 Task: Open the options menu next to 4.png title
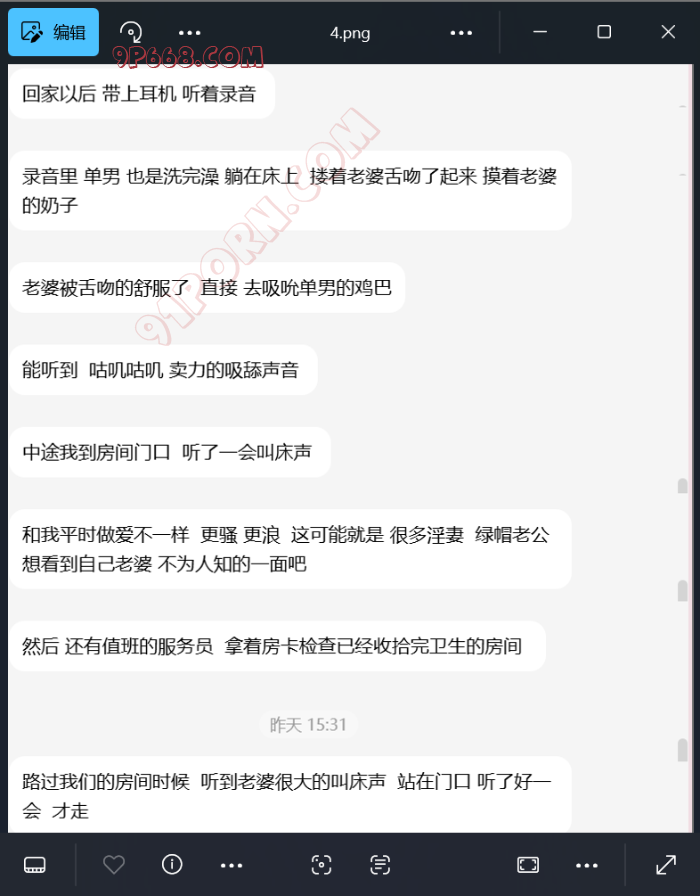(461, 32)
